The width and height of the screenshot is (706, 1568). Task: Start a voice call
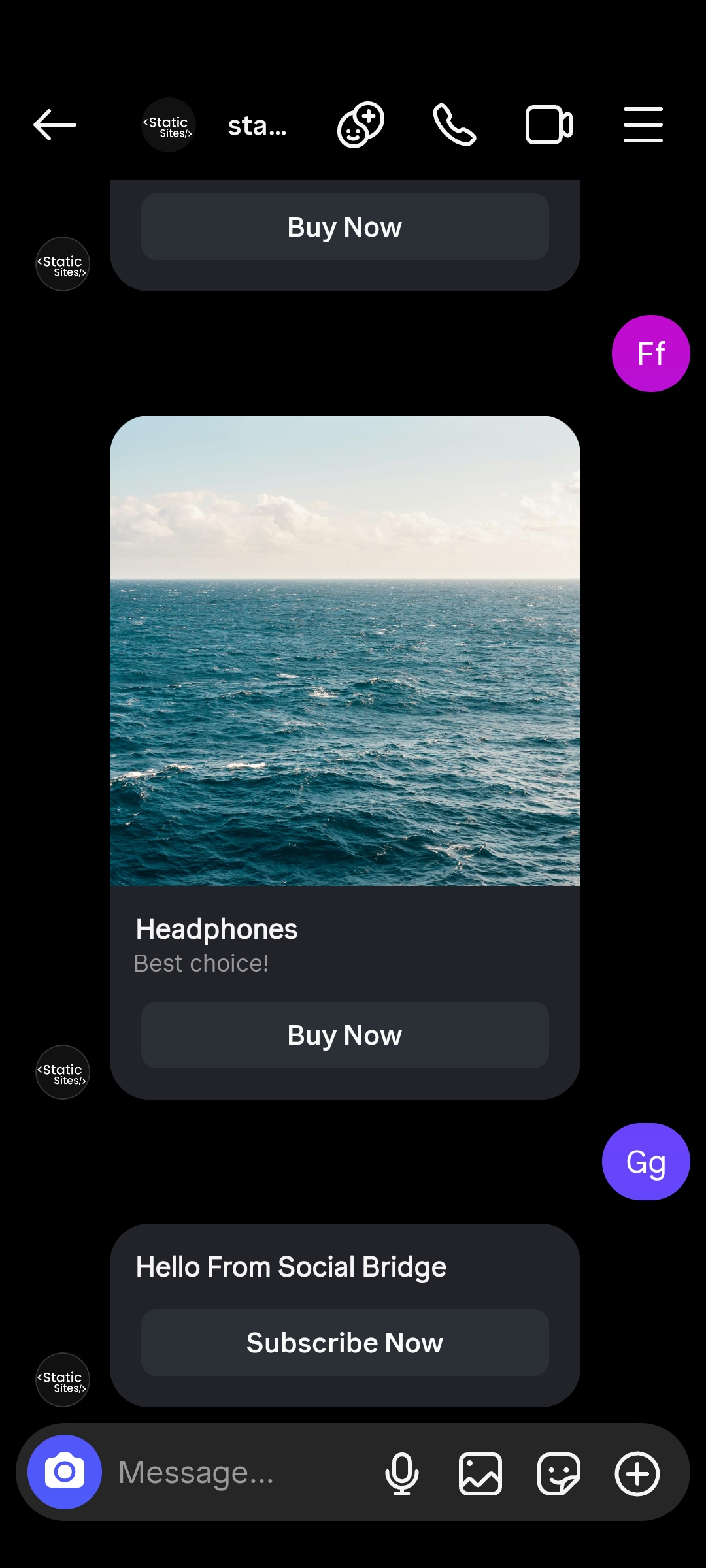point(454,125)
